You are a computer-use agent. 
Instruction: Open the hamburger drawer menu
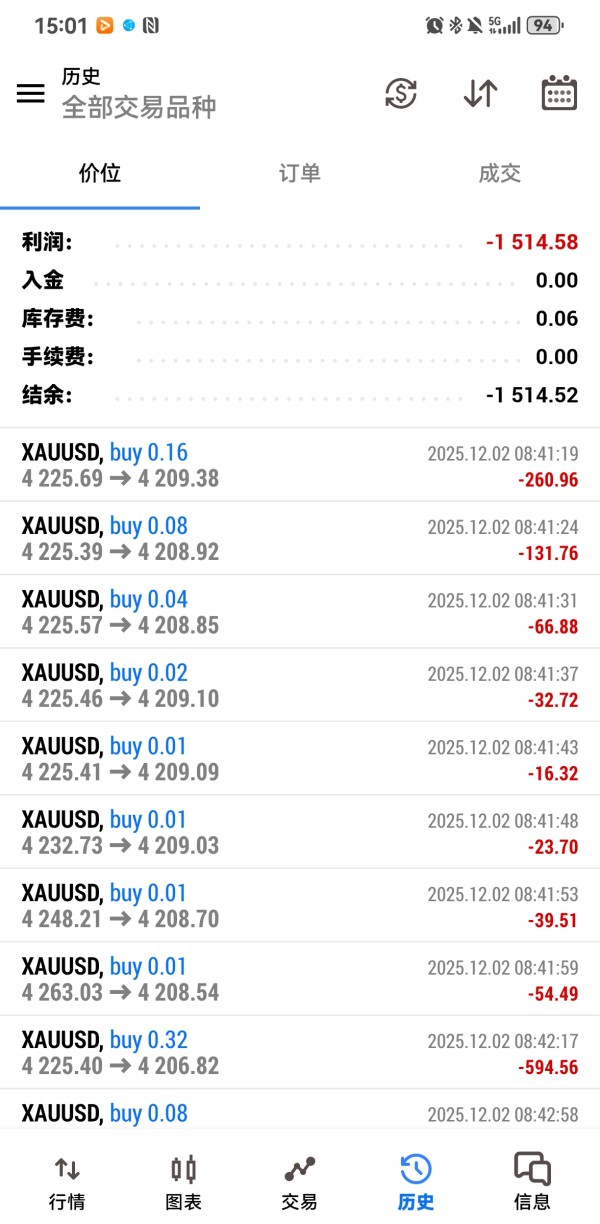tap(31, 93)
